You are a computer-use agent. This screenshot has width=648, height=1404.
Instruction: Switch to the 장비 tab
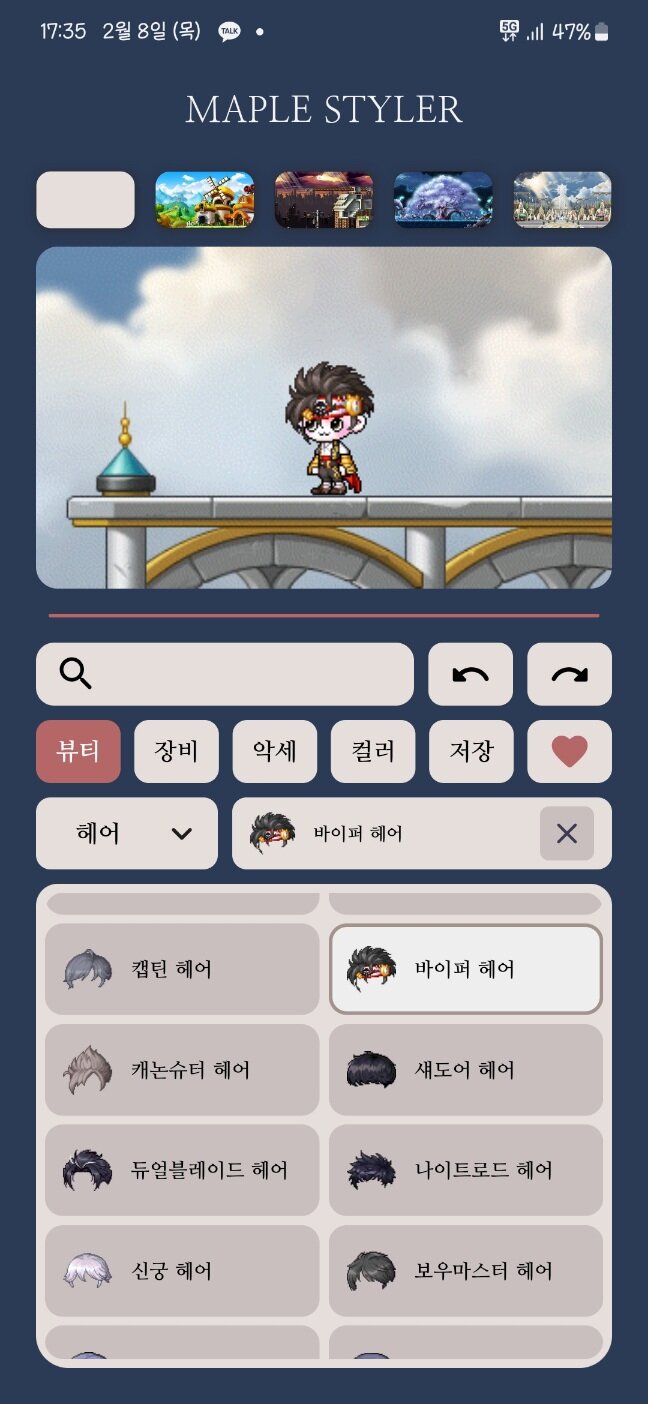coord(176,751)
